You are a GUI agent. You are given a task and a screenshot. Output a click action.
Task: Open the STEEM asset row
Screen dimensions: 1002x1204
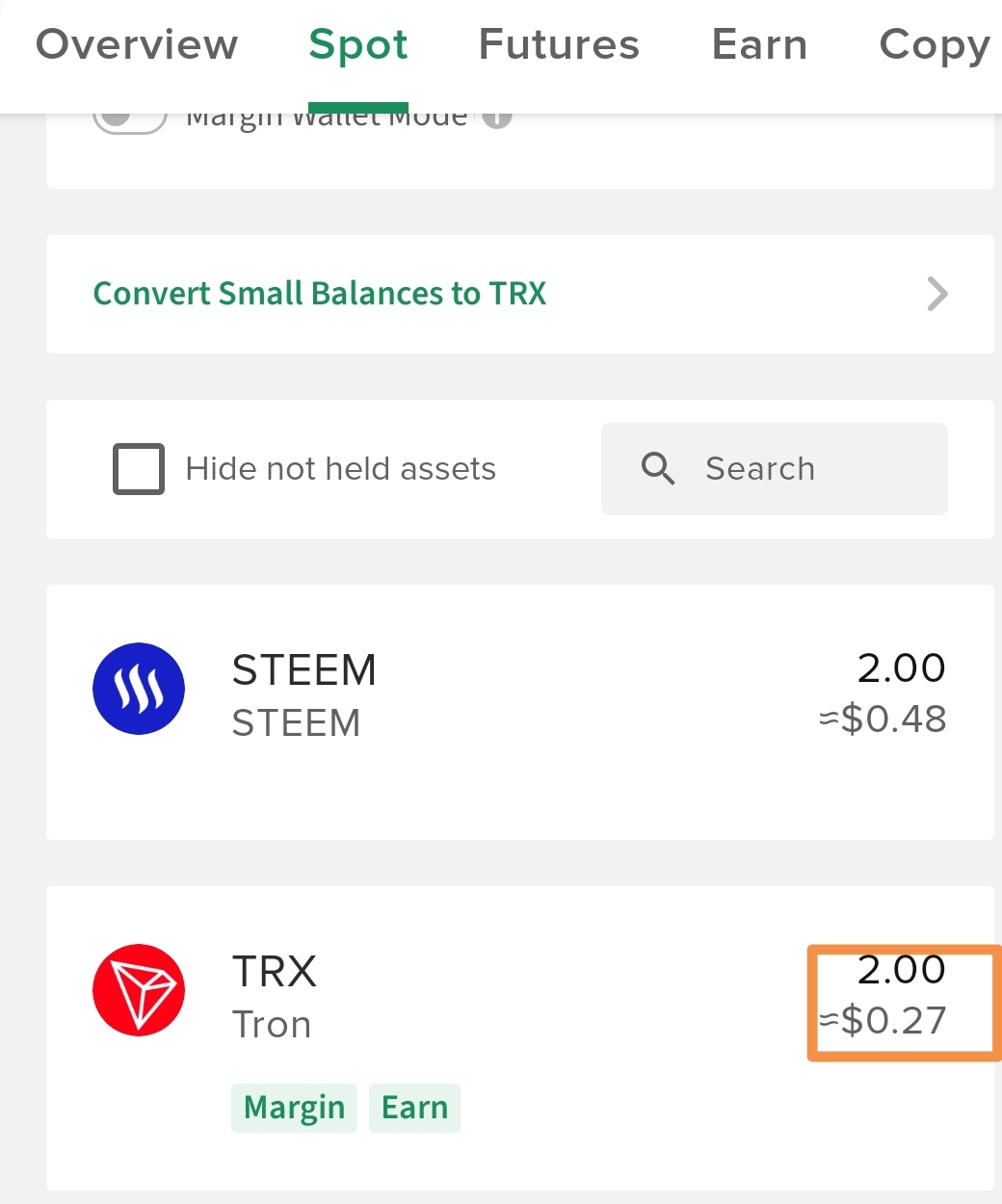click(x=519, y=694)
